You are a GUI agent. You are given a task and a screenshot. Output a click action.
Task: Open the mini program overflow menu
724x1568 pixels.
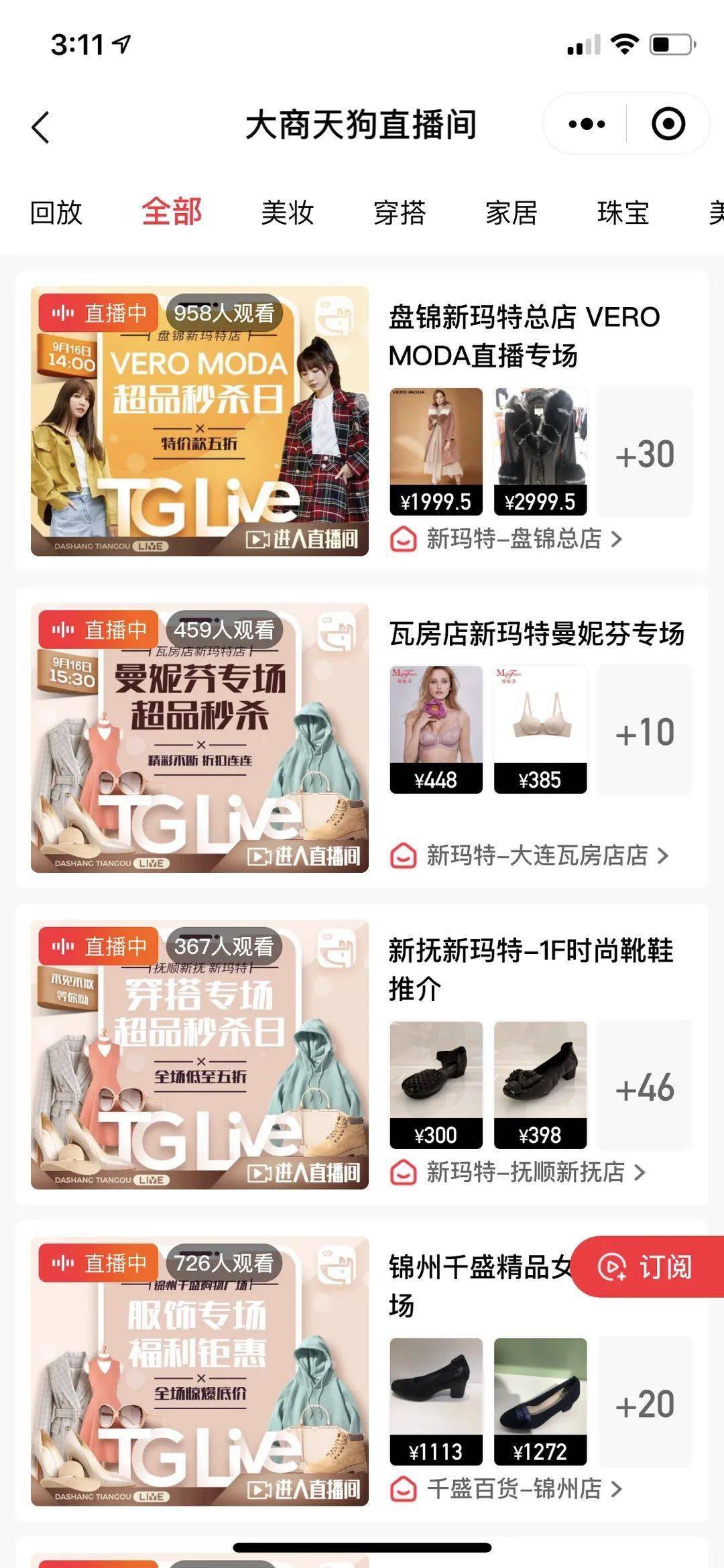tap(587, 124)
